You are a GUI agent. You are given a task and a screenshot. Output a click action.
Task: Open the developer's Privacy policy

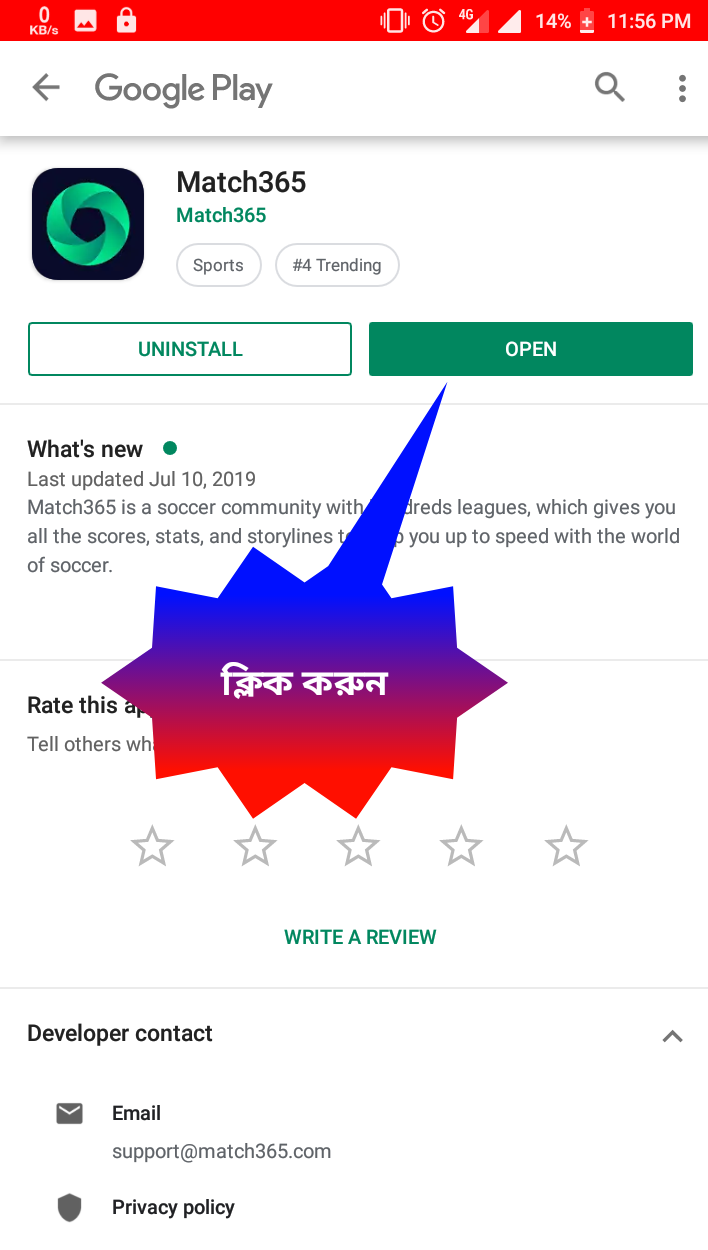[x=173, y=1207]
